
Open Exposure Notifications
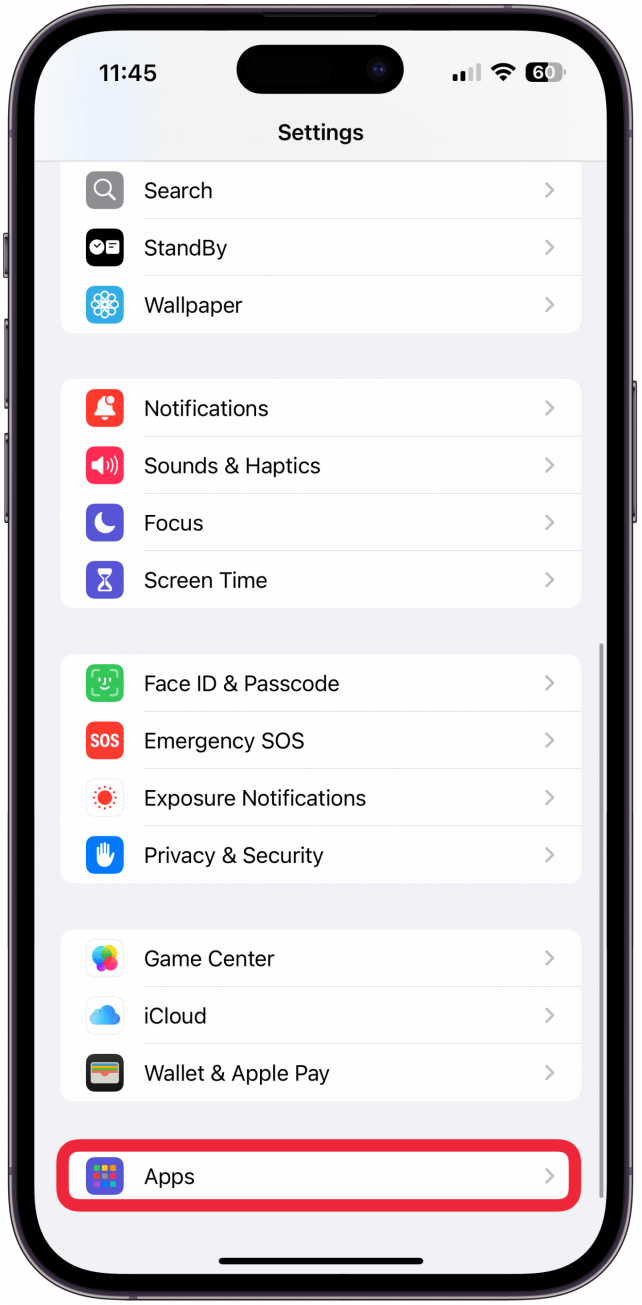pos(320,798)
